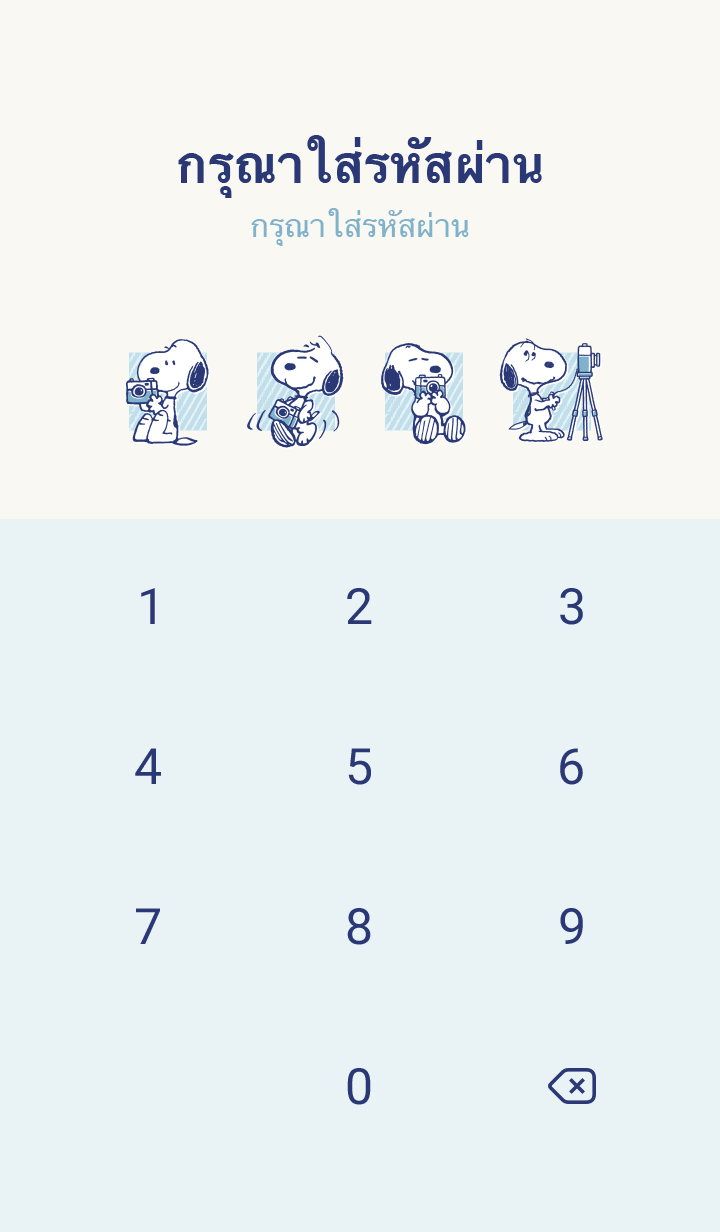The width and height of the screenshot is (720, 1232).
Task: Tap the 5 key
Action: (359, 767)
